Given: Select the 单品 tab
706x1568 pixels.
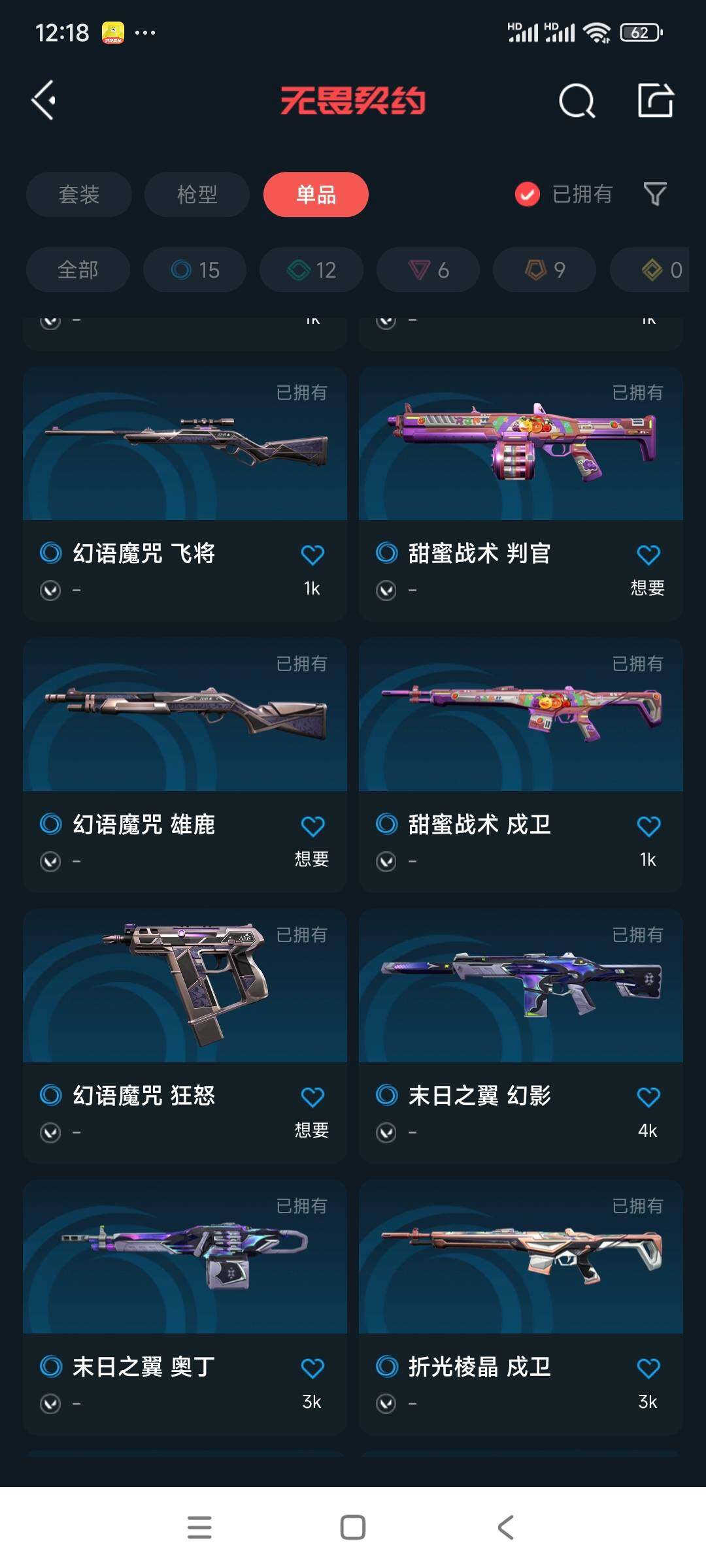Looking at the screenshot, I should (316, 195).
